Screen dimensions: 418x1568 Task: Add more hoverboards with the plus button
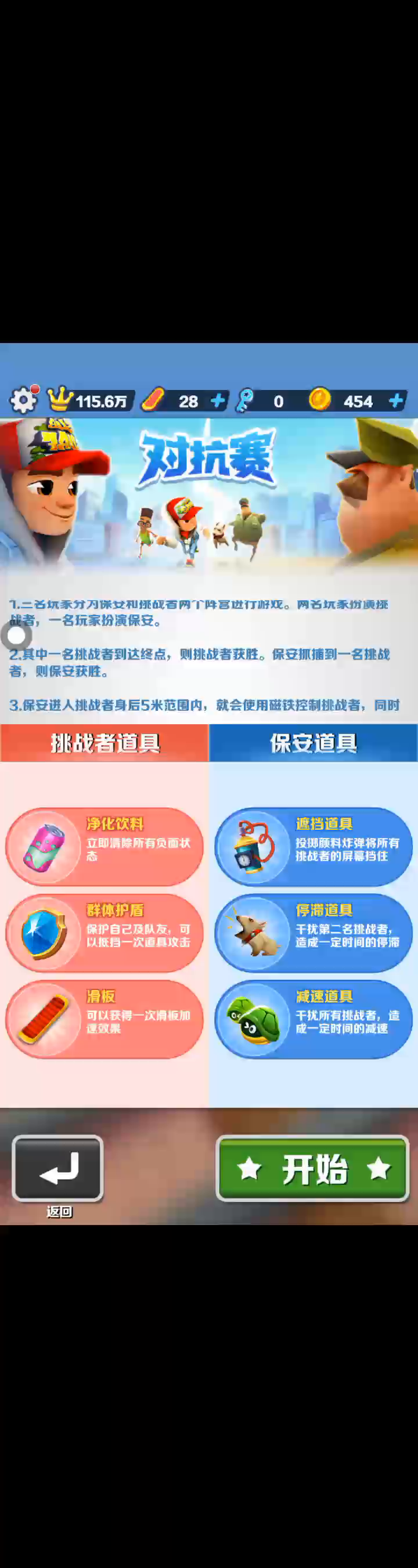218,400
